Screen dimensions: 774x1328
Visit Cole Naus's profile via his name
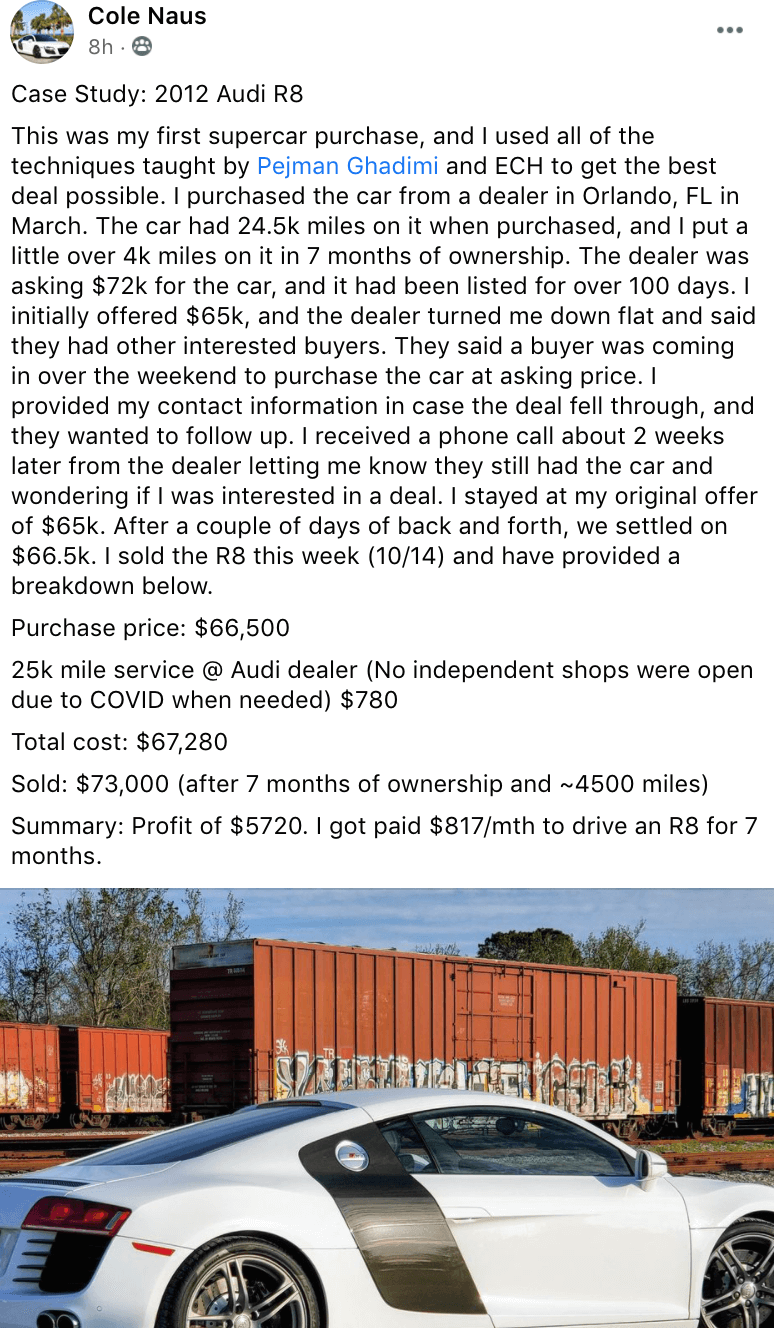(146, 16)
